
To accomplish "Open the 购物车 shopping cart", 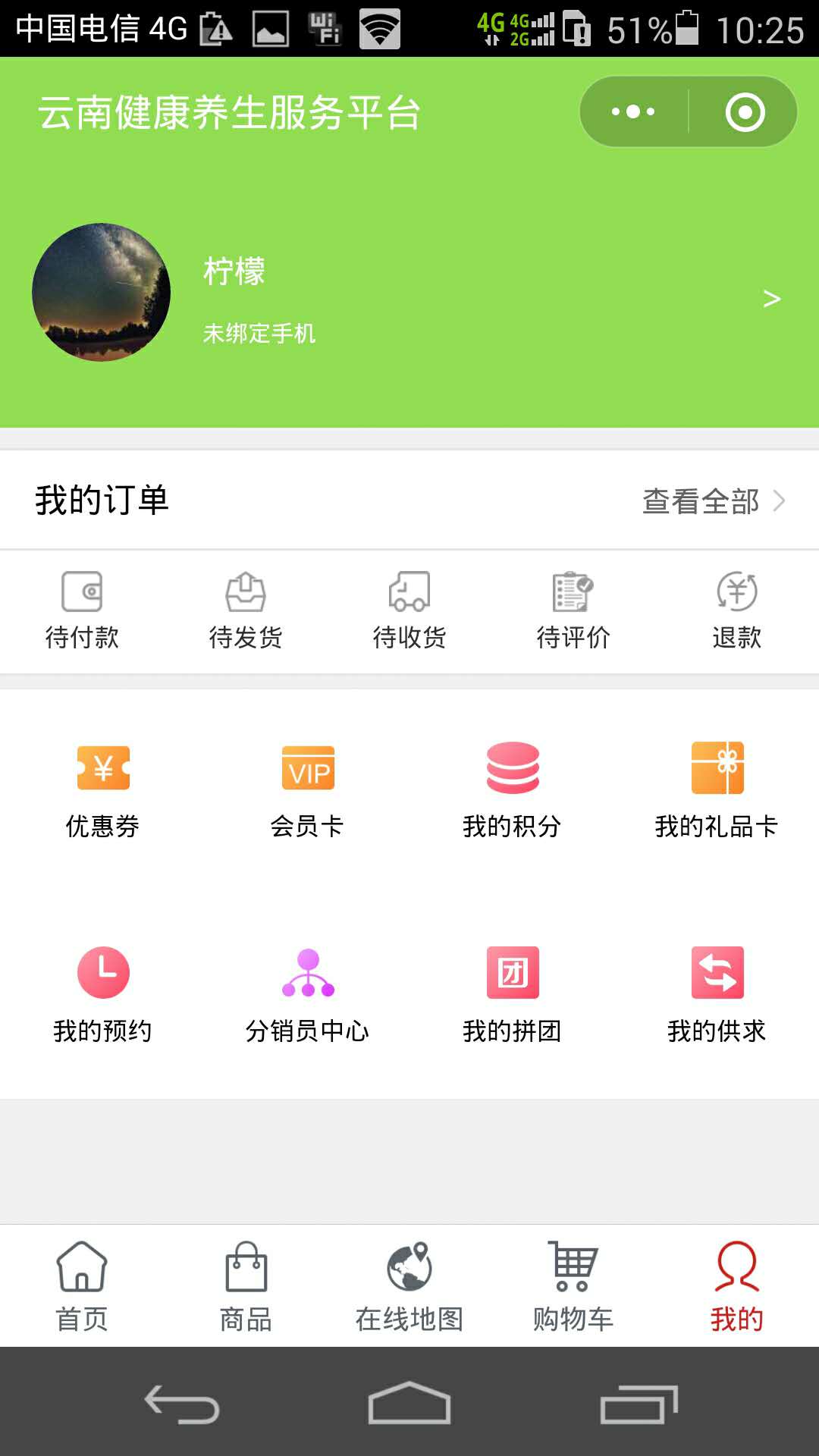I will (x=573, y=1285).
